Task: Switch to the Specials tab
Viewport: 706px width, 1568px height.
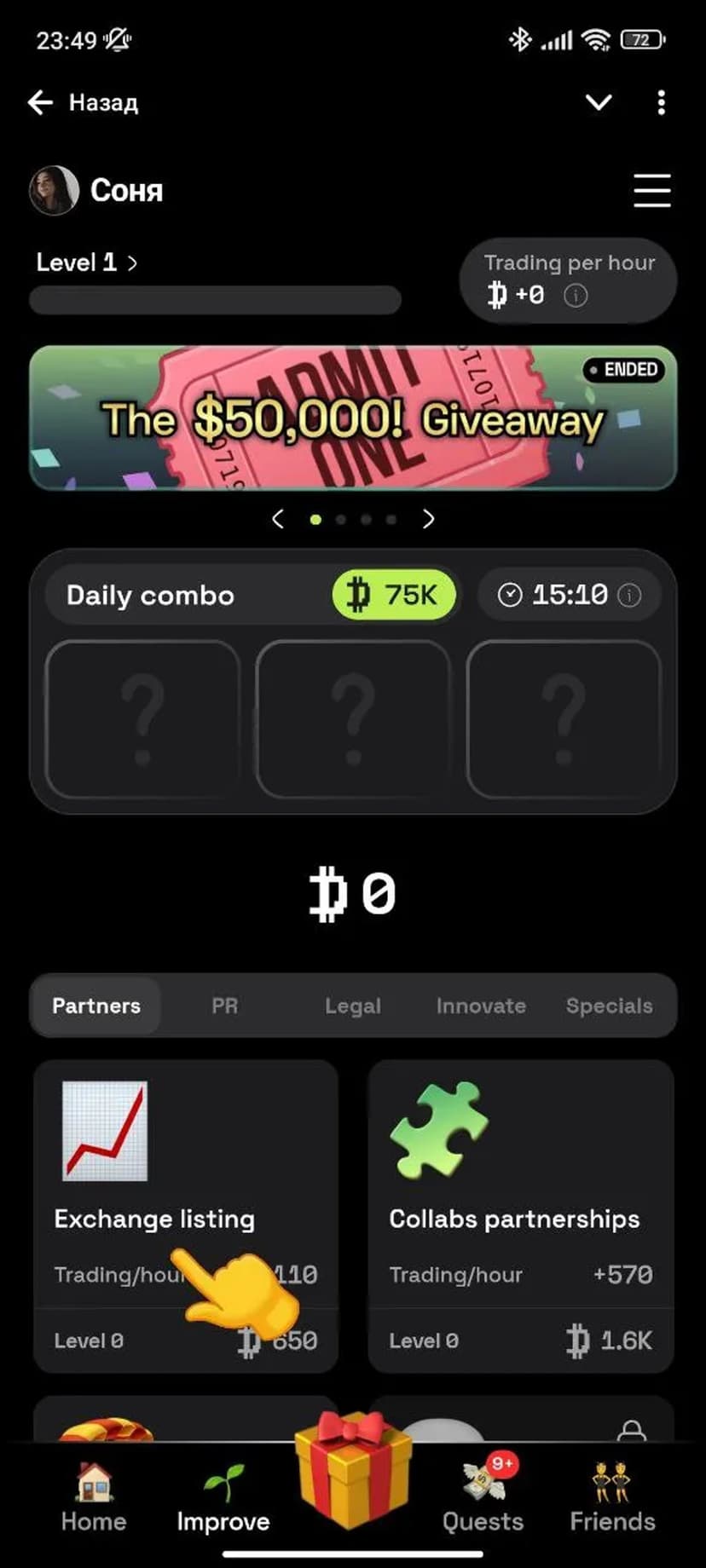Action: click(x=609, y=1006)
